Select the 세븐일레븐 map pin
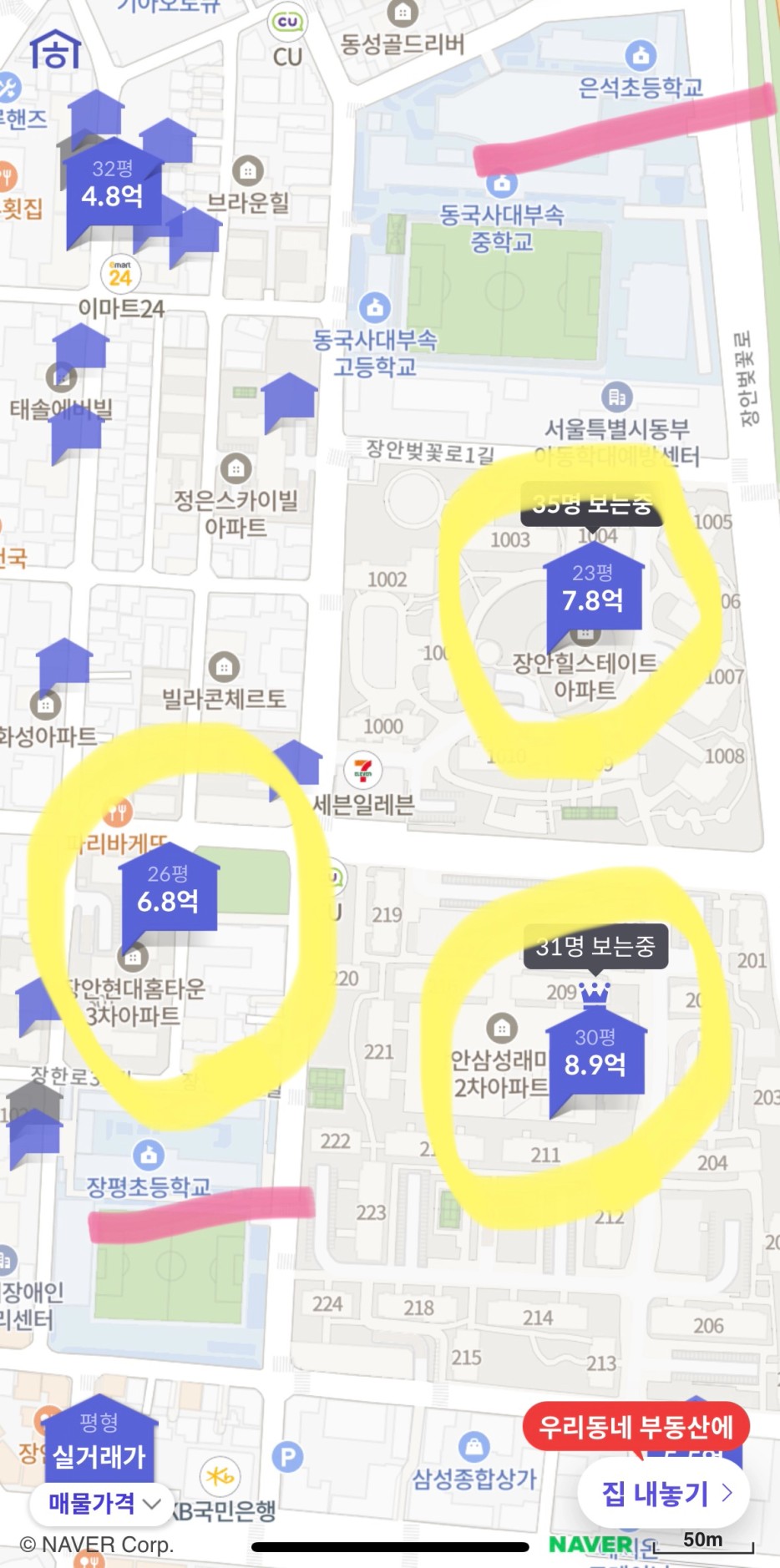The image size is (780, 1568). (x=363, y=770)
